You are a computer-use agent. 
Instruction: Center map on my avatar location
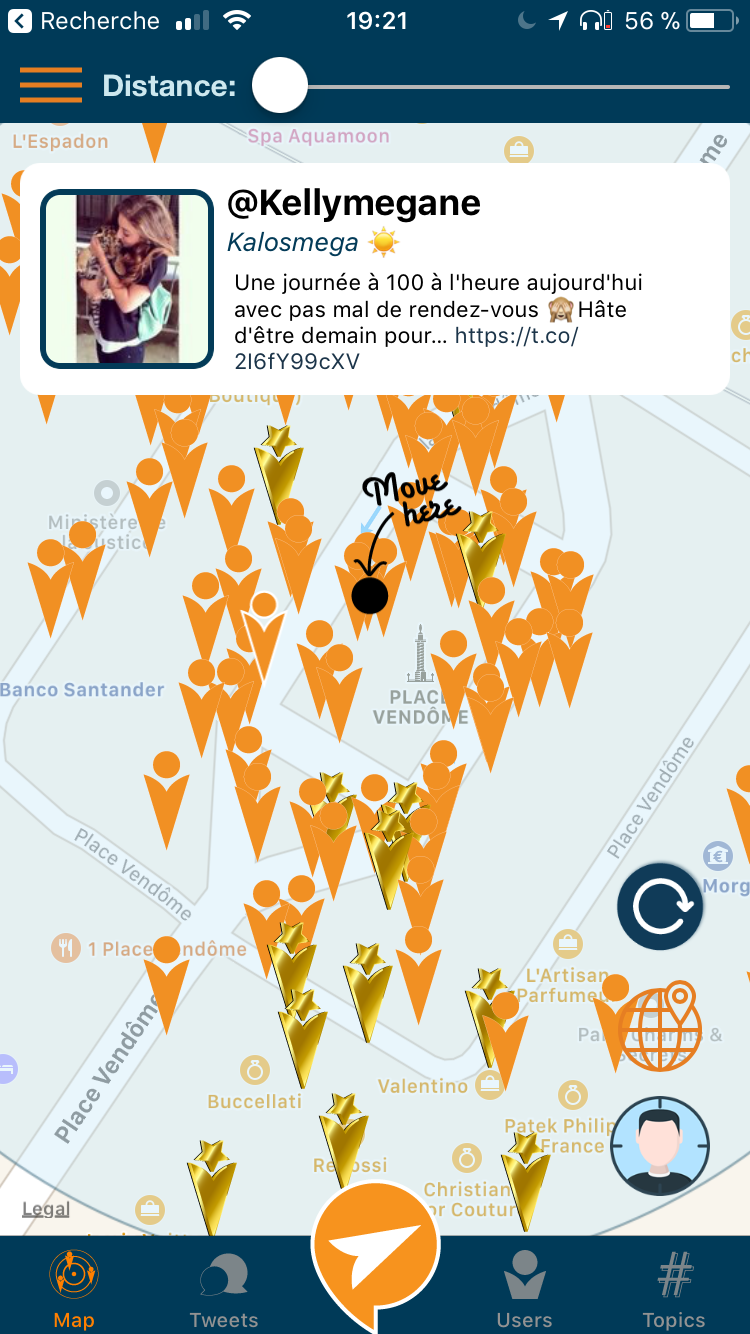tap(660, 1146)
